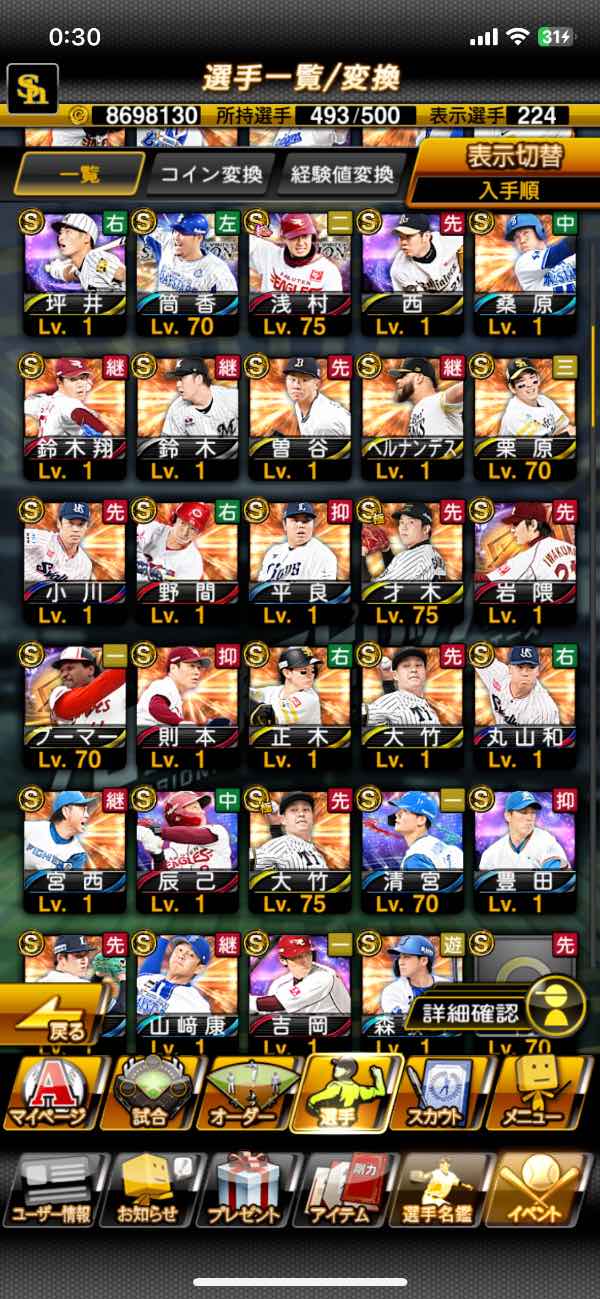Switch to the 経験値変換 tab
The height and width of the screenshot is (1299, 600).
tap(341, 175)
